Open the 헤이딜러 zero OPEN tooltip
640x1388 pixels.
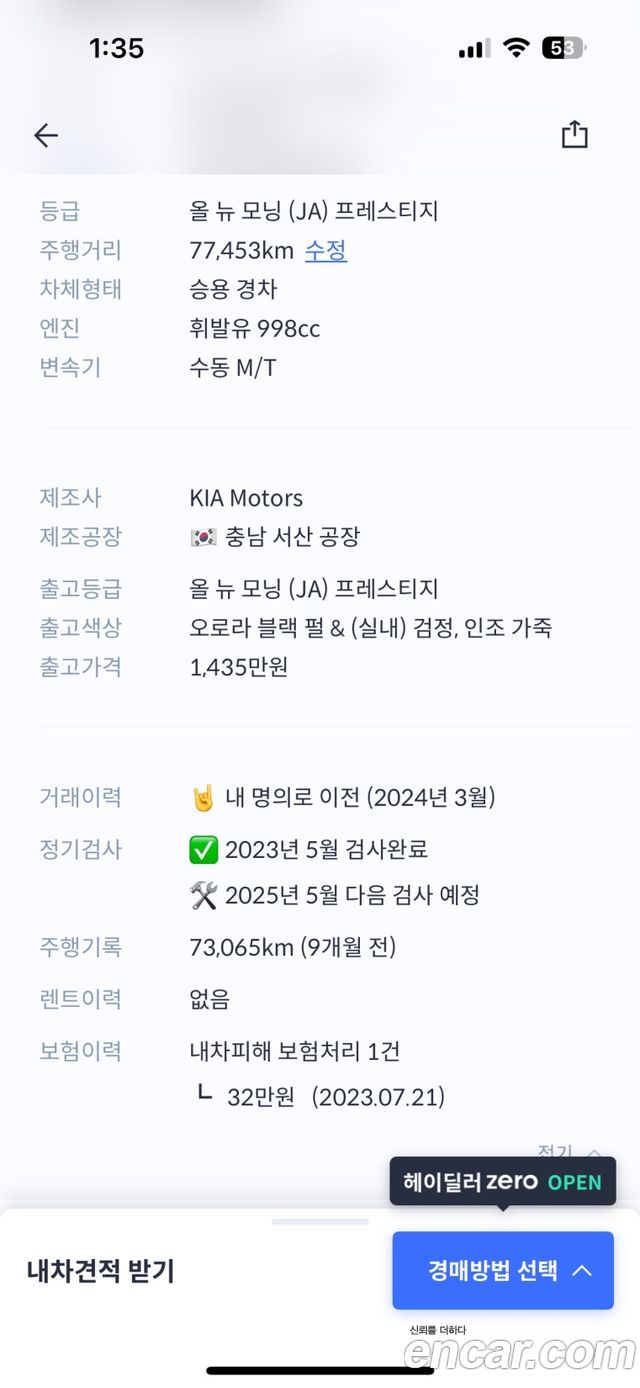pyautogui.click(x=503, y=1181)
